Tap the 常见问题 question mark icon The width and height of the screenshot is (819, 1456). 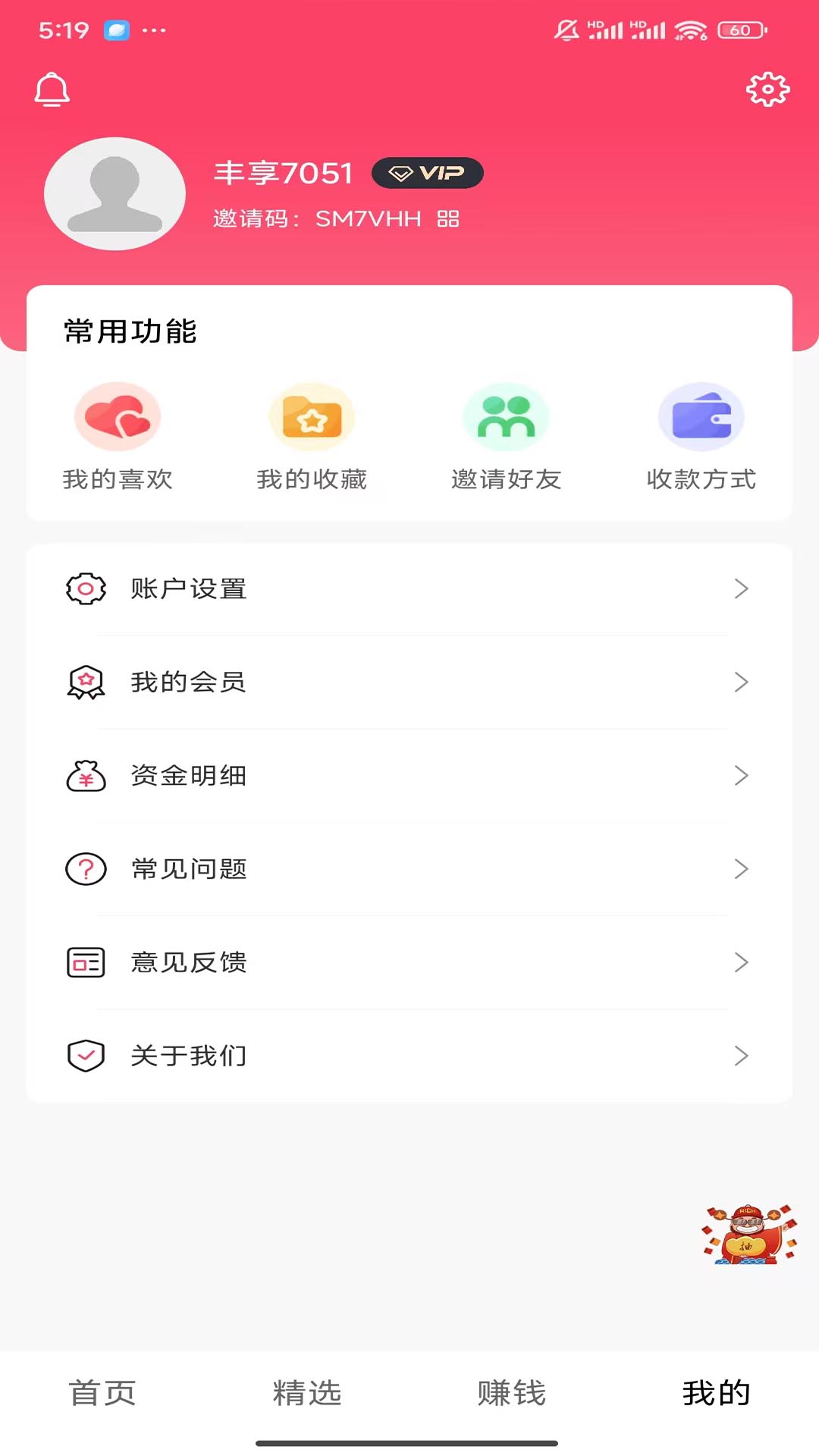pyautogui.click(x=86, y=870)
